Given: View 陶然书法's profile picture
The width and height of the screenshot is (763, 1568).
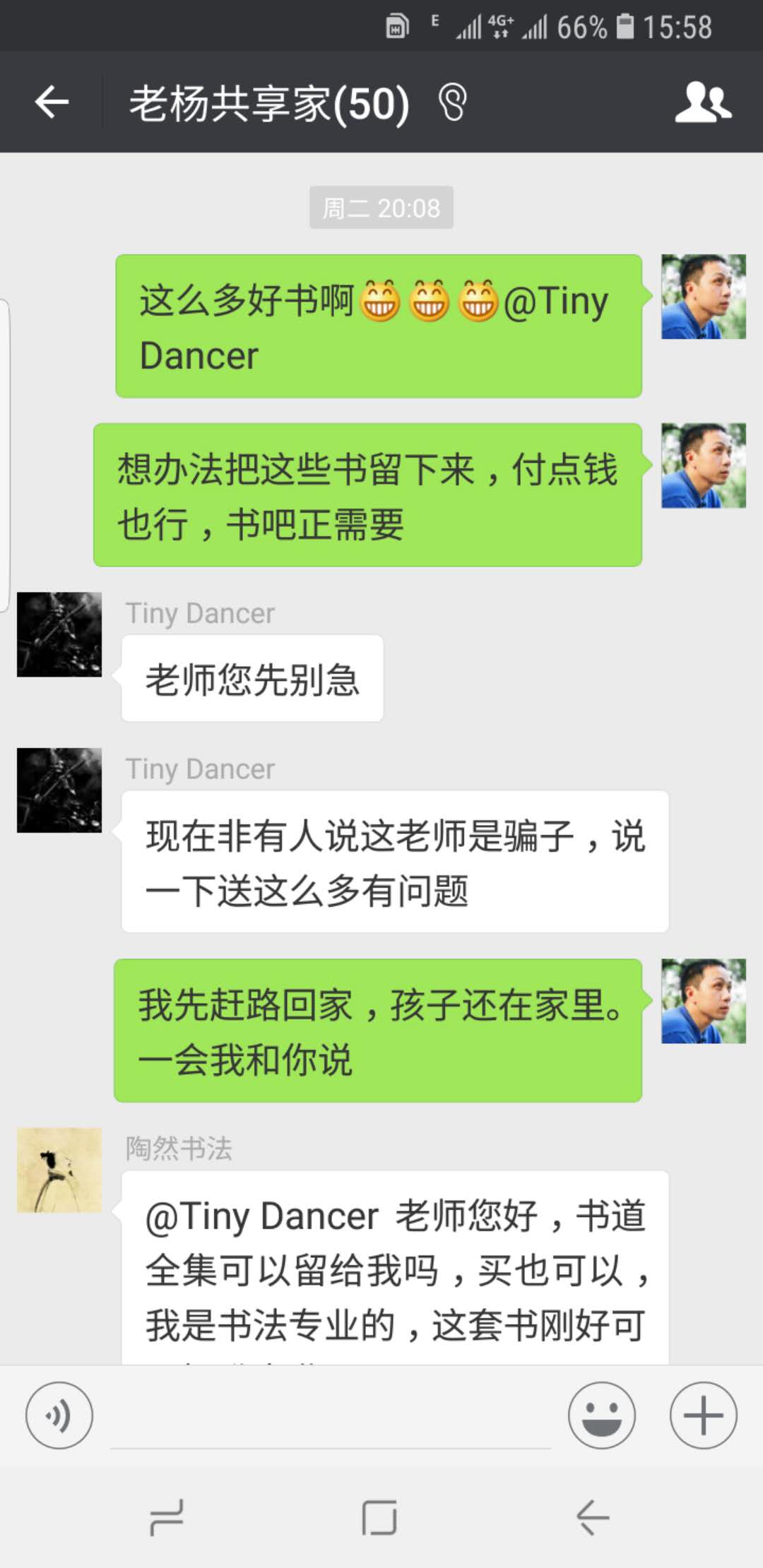Looking at the screenshot, I should [x=59, y=1170].
